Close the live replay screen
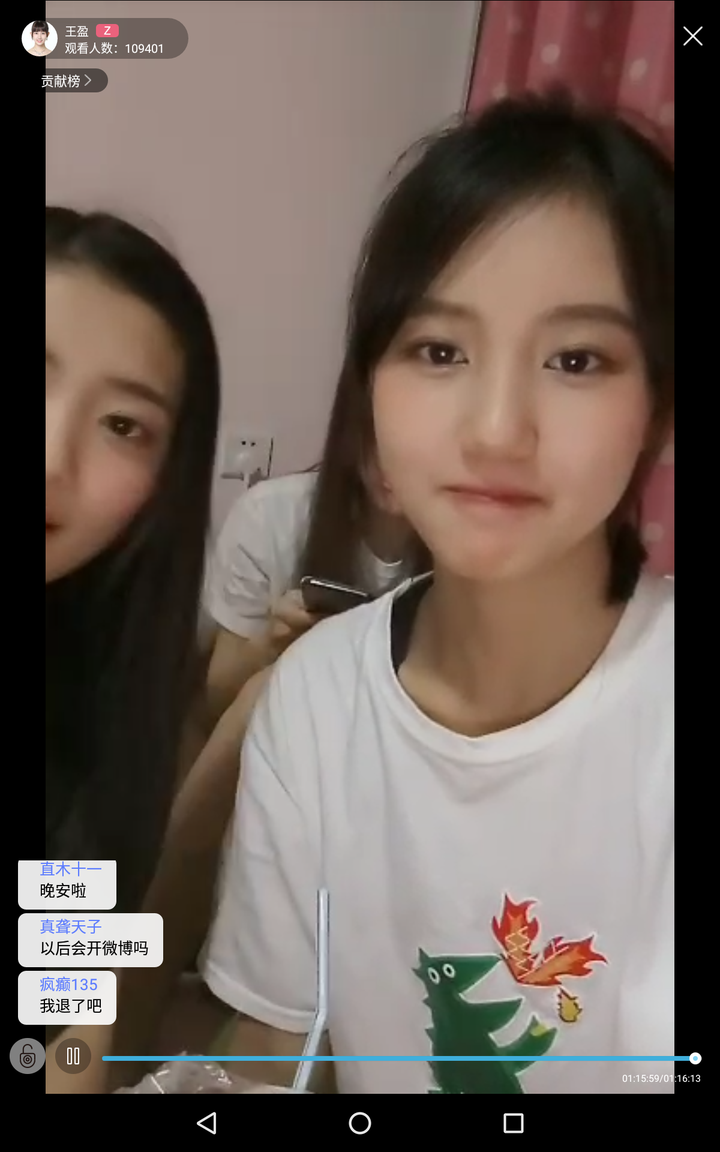The width and height of the screenshot is (720, 1152). click(692, 36)
